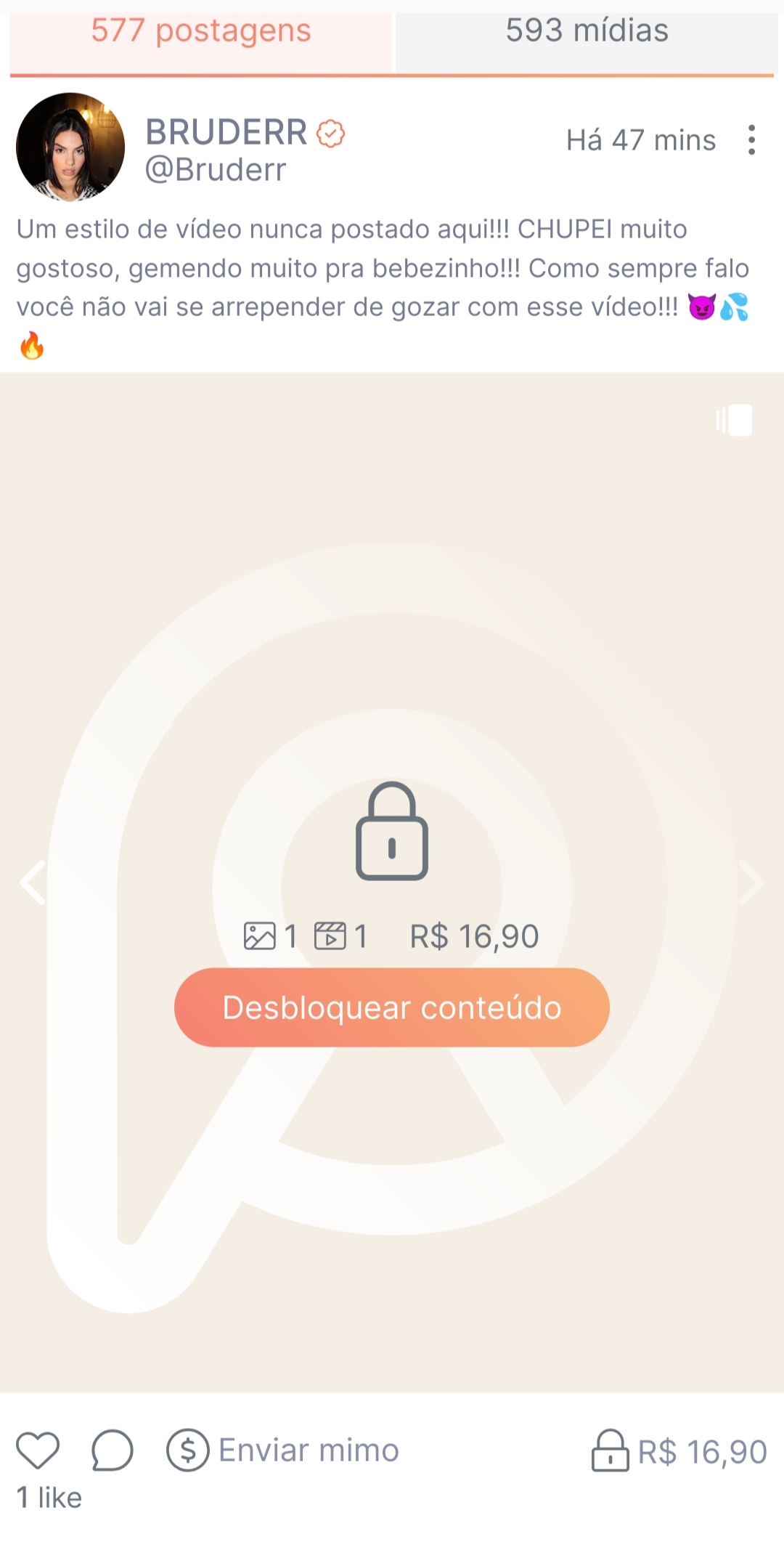Like this post with the heart

coord(38,1450)
